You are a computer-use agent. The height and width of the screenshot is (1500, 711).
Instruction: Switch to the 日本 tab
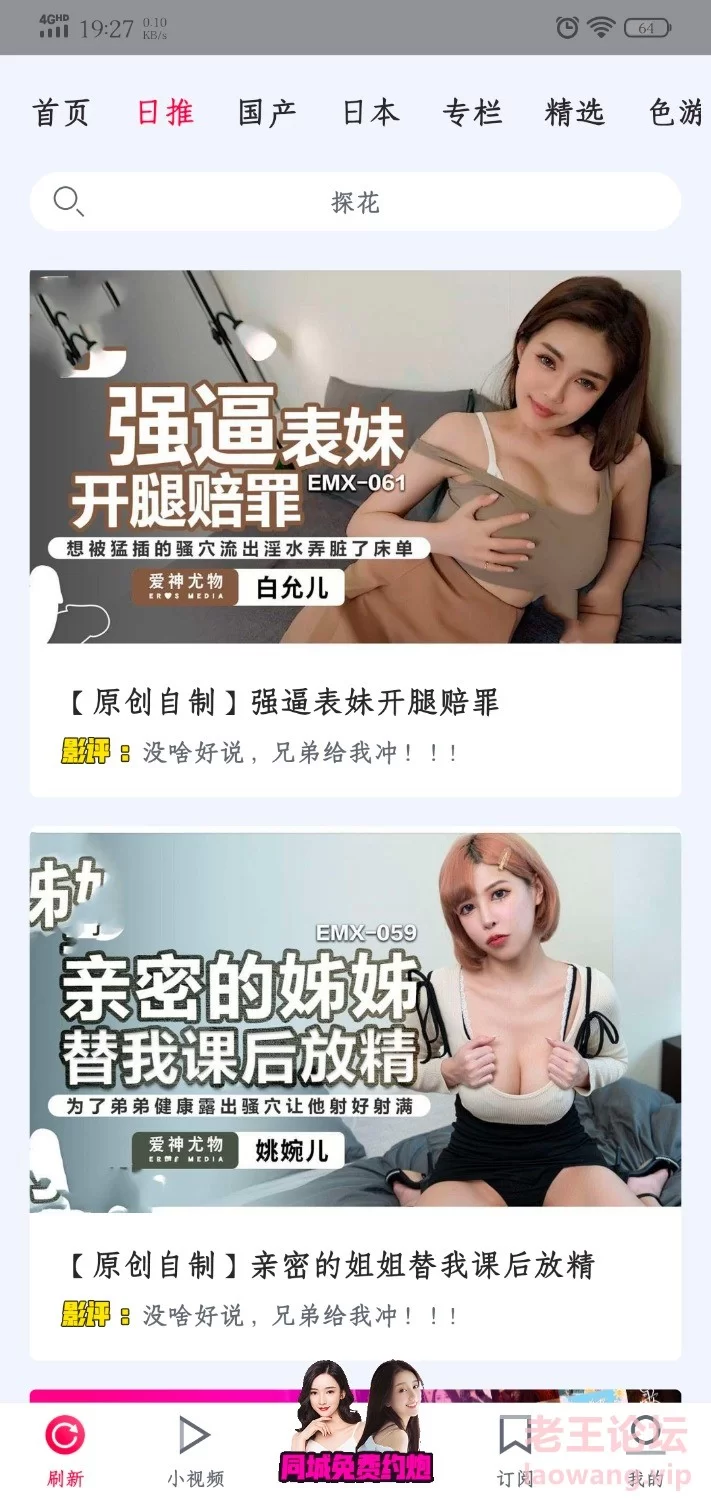tap(370, 112)
